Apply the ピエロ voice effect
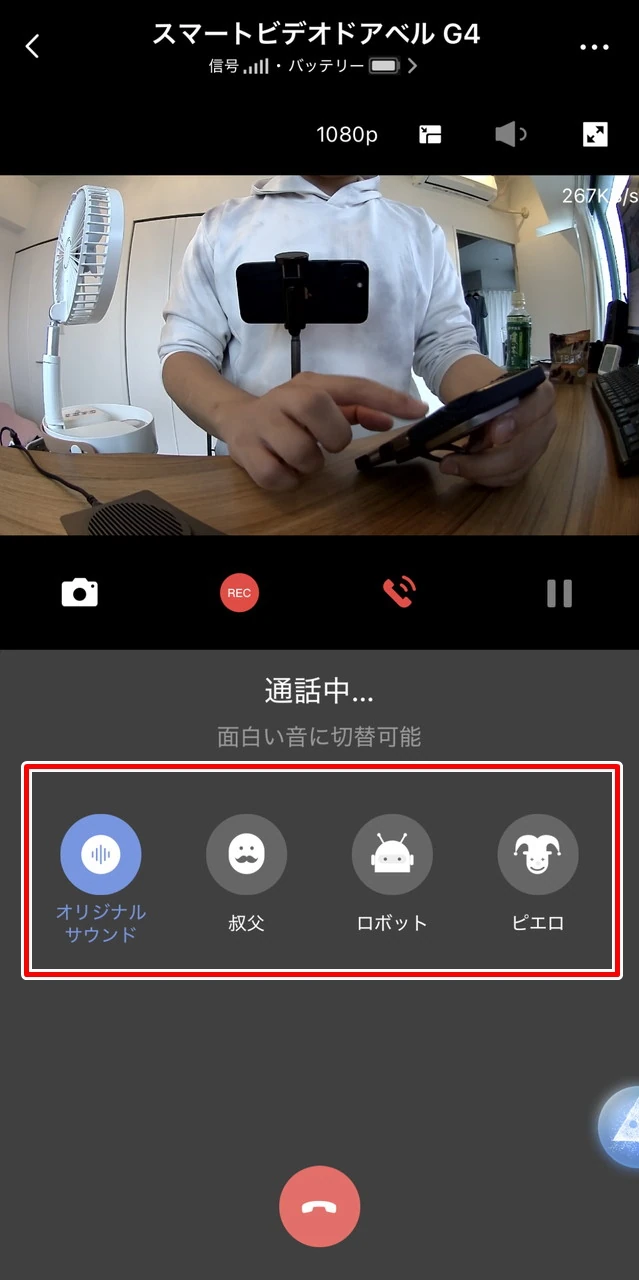Viewport: 639px width, 1280px height. pos(538,855)
